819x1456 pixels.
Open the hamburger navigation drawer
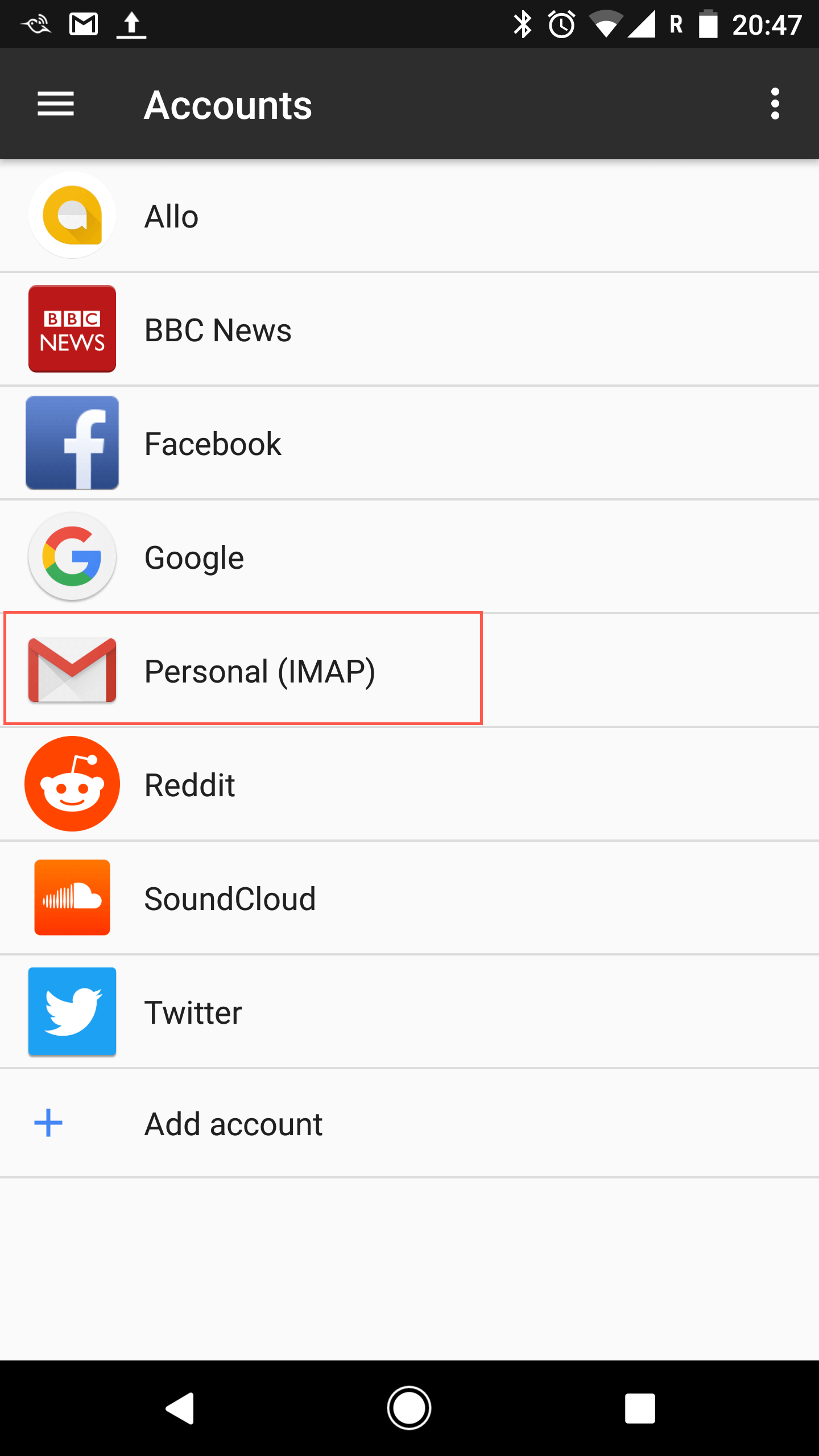(x=56, y=104)
